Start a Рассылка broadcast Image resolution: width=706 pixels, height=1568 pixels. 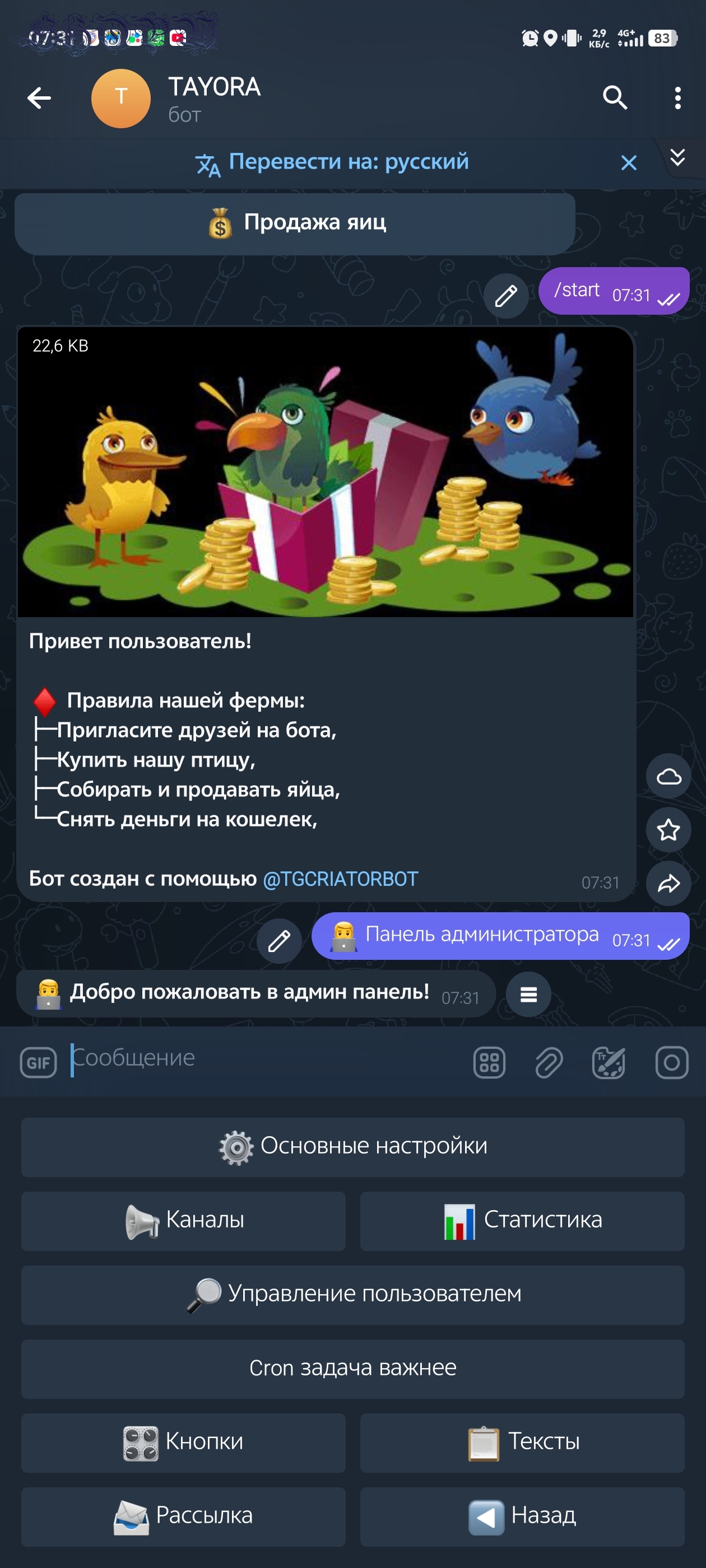coord(183,1516)
